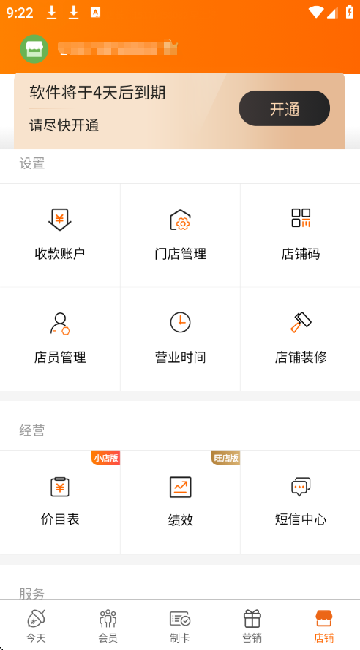Tap the 开通 button on the expiry banner
The image size is (360, 650).
tap(284, 109)
